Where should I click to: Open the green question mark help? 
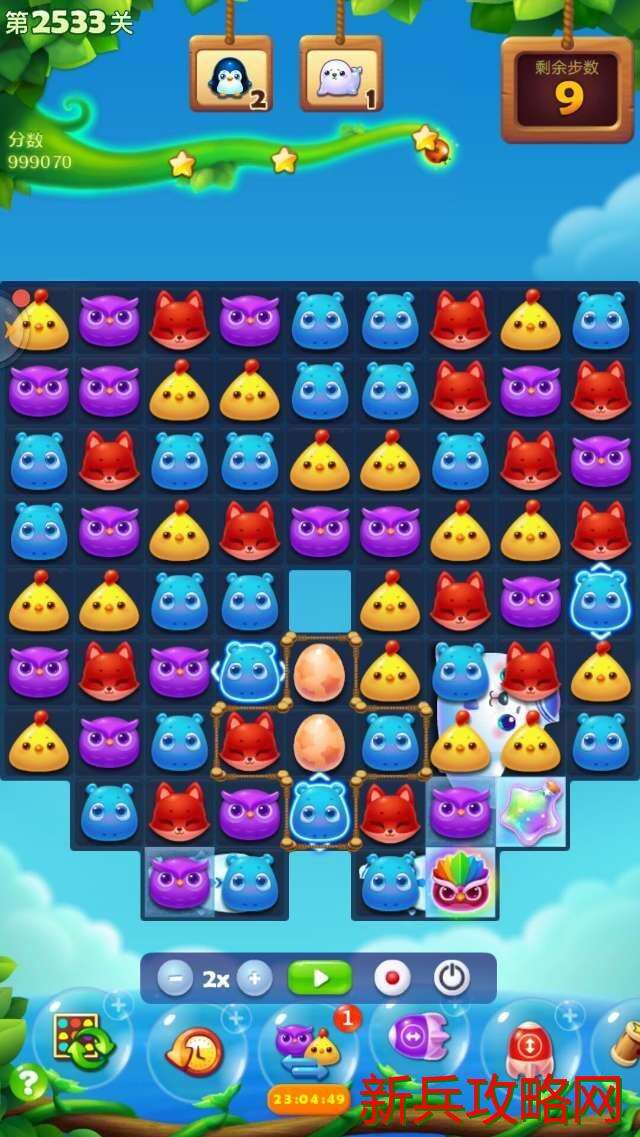pos(28,1082)
